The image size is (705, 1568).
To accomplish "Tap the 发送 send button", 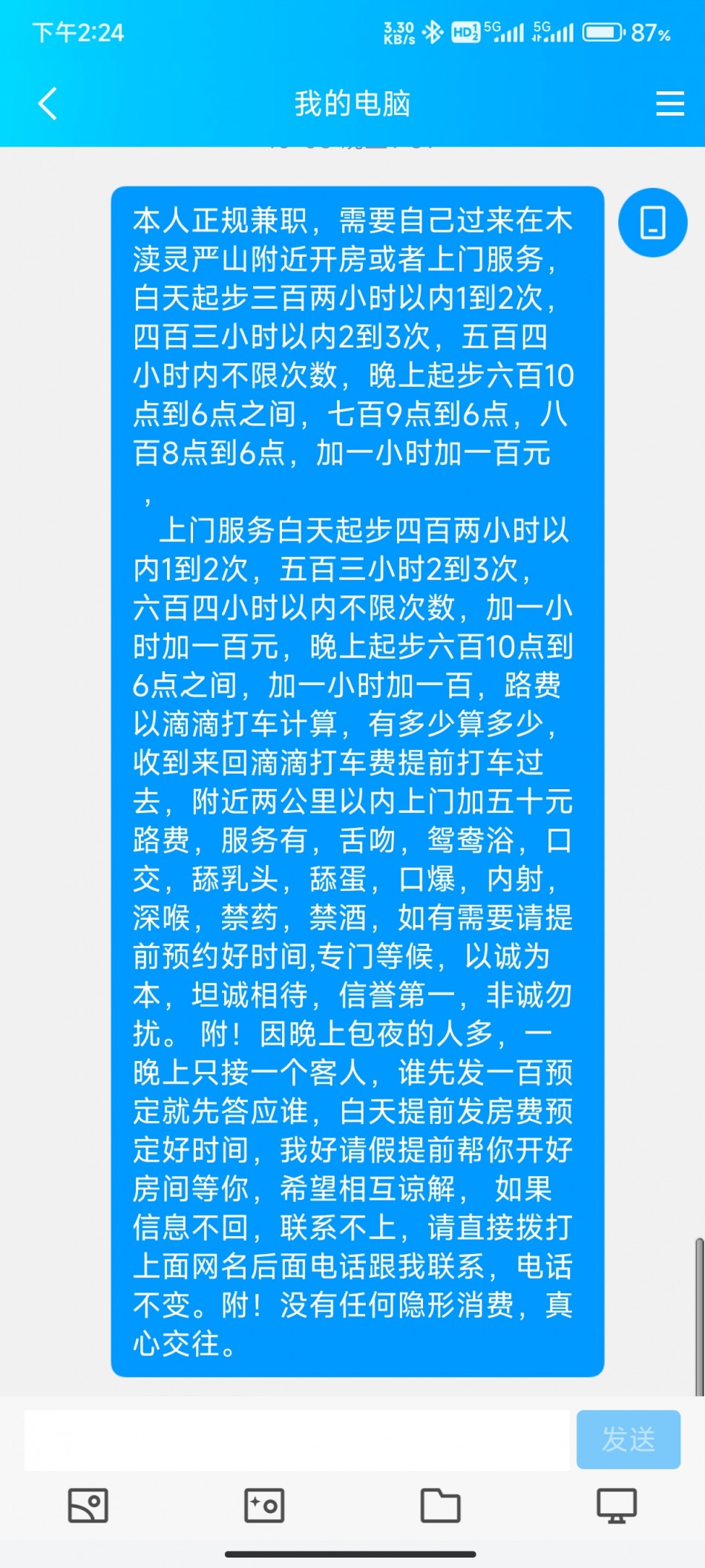I will (x=628, y=1440).
